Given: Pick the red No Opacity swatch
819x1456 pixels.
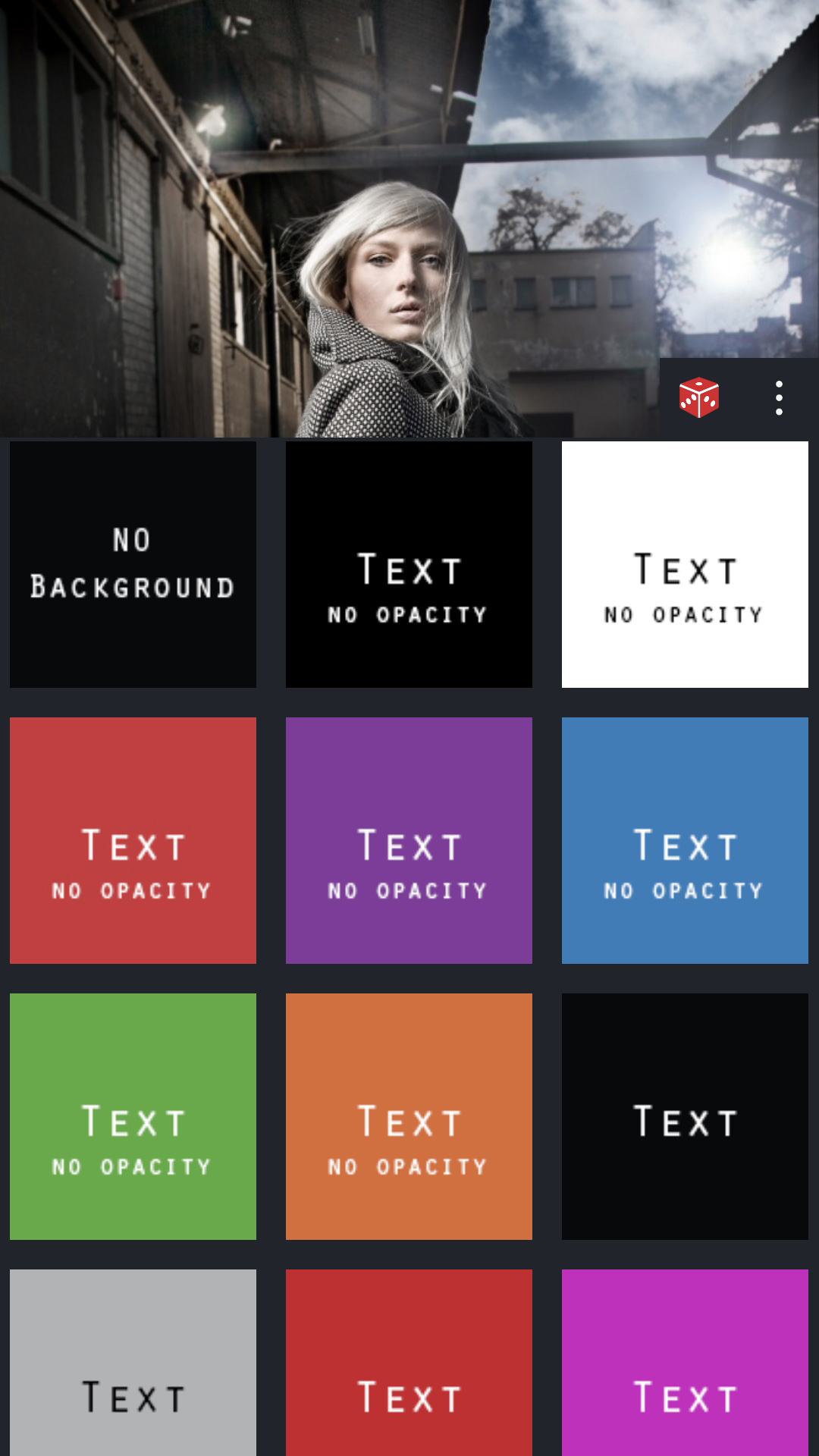Looking at the screenshot, I should click(133, 840).
